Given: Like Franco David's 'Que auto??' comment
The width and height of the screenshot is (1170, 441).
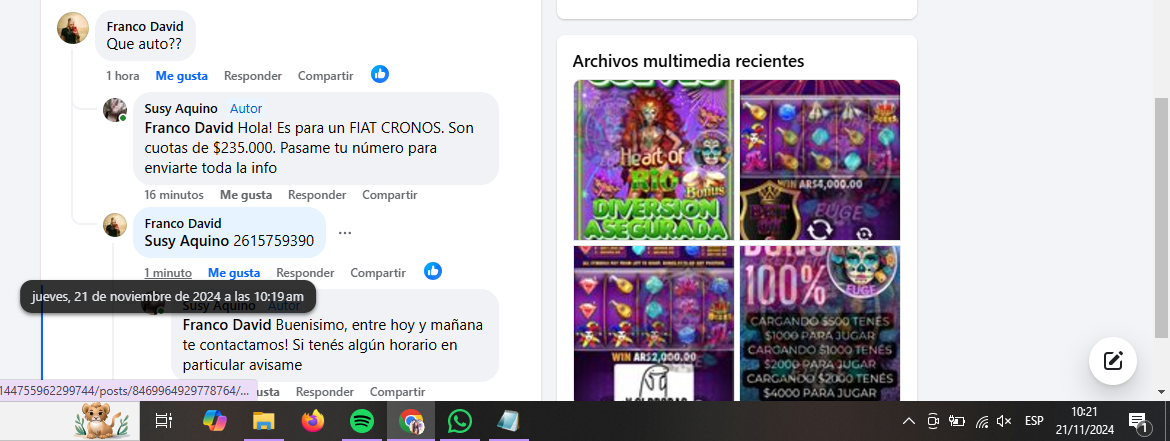Looking at the screenshot, I should [181, 75].
